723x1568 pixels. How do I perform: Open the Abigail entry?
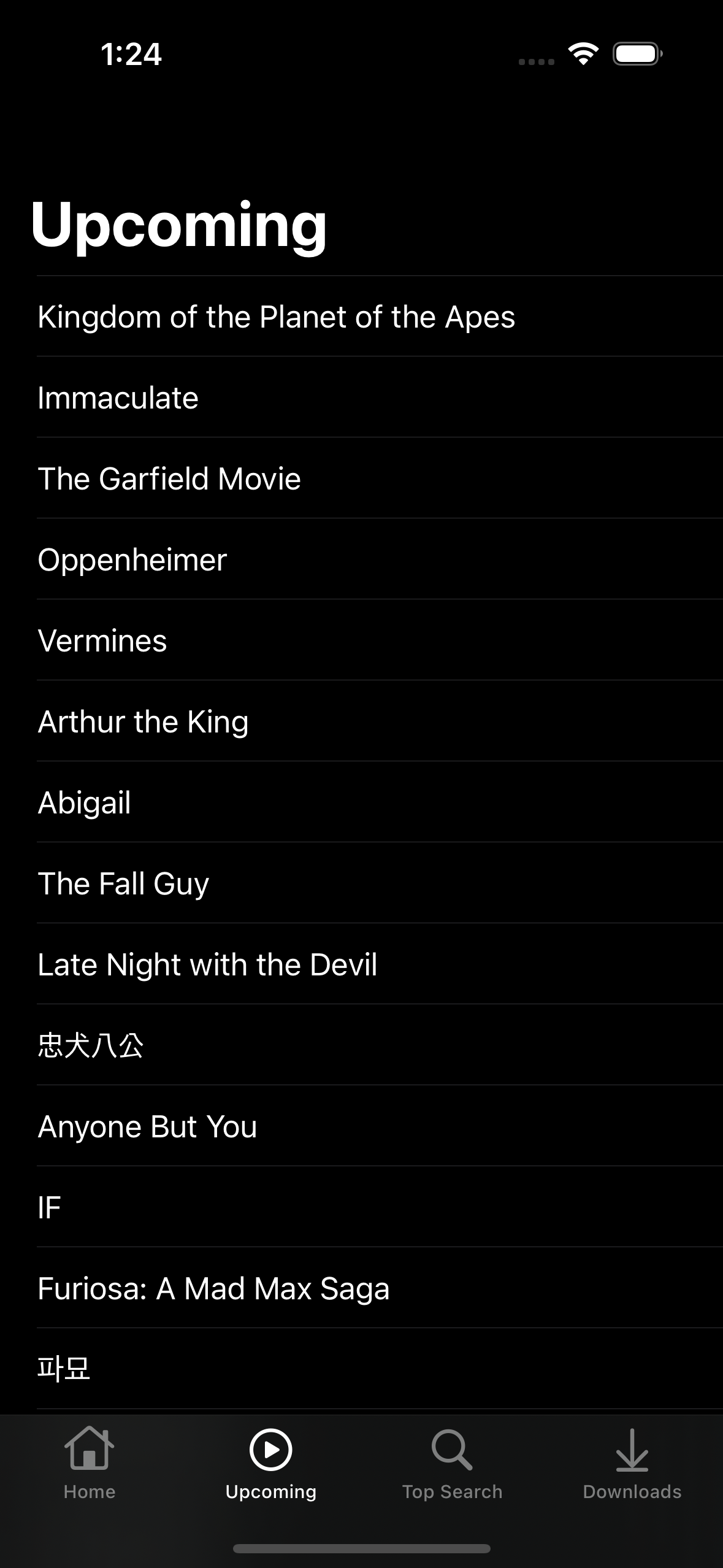pyautogui.click(x=361, y=802)
